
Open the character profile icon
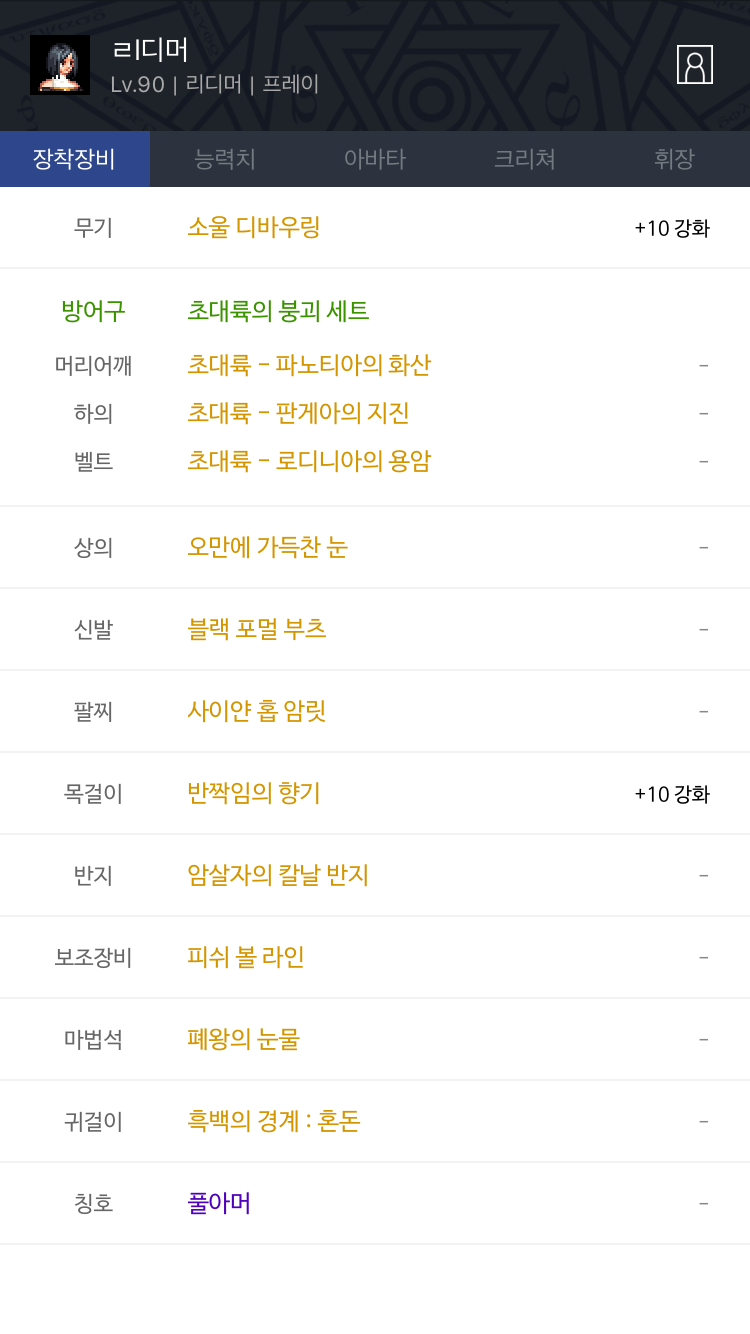click(x=695, y=65)
